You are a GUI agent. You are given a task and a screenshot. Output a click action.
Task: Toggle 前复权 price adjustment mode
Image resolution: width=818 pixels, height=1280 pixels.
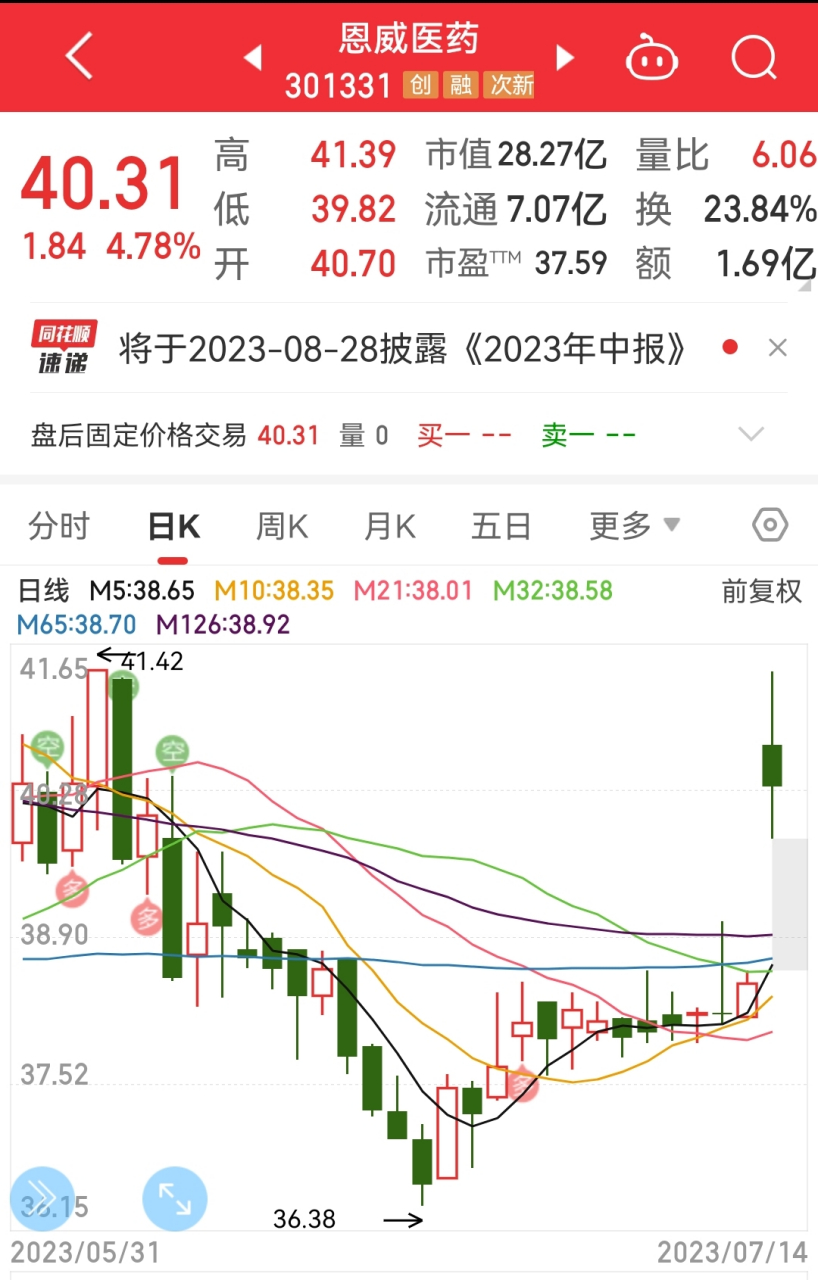pyautogui.click(x=762, y=591)
